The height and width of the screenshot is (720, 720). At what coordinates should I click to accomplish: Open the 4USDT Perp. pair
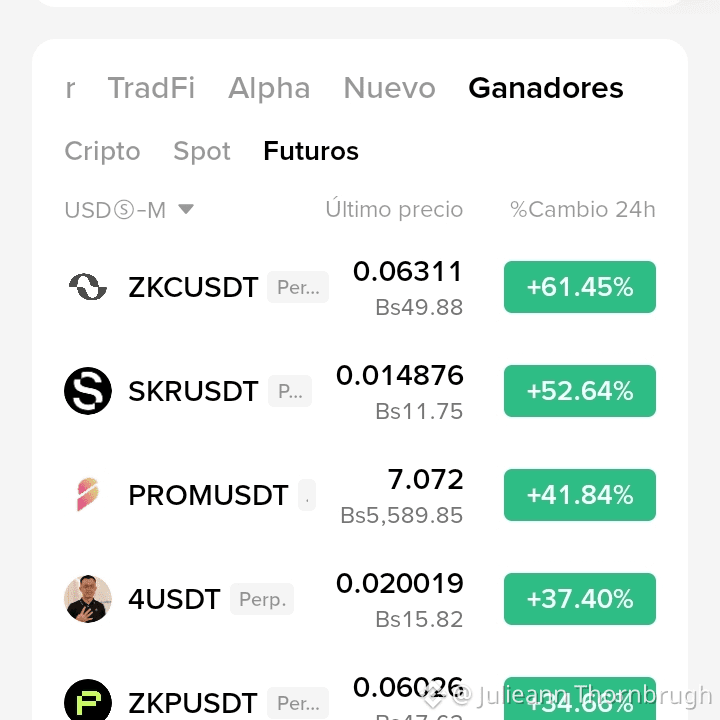pos(360,599)
